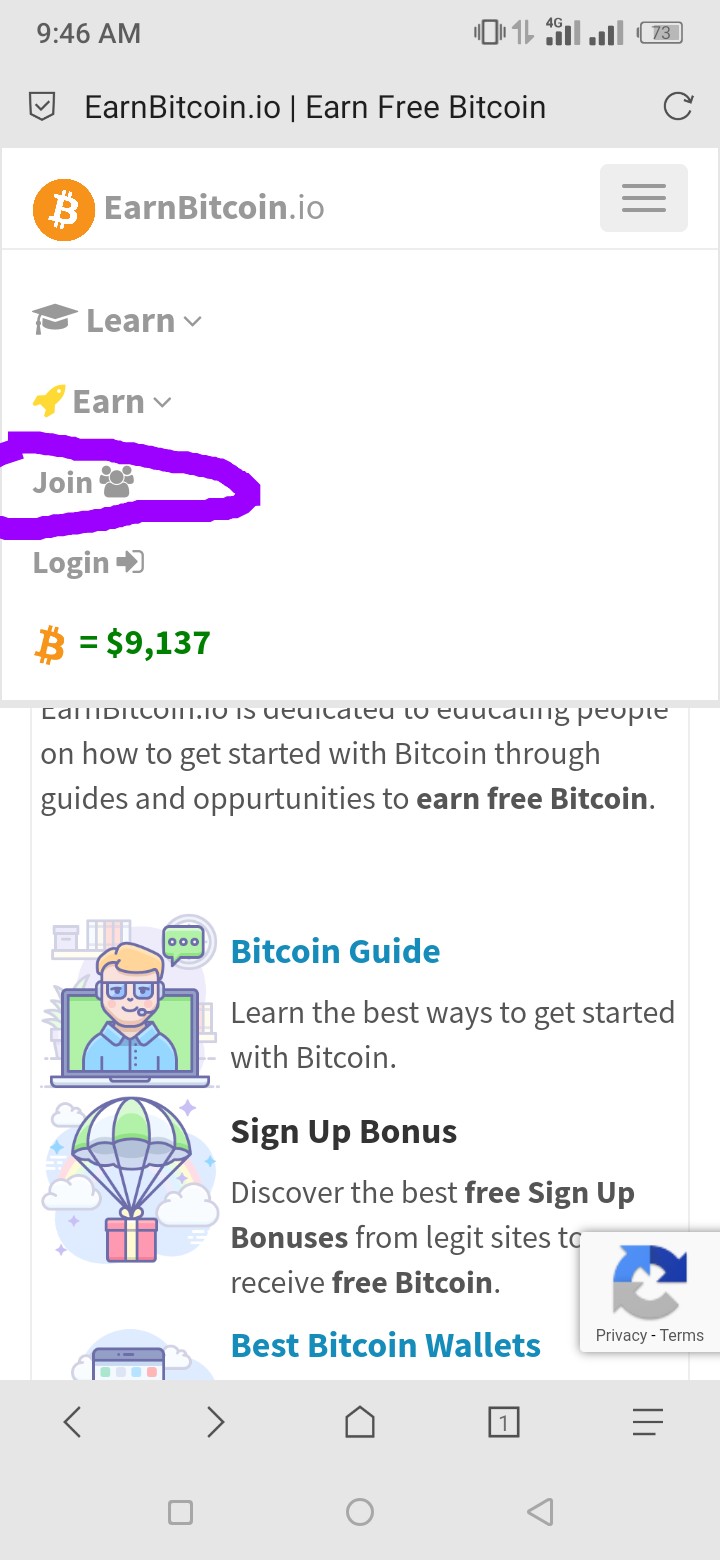Open the Bitcoin Guide link
This screenshot has width=720, height=1560.
[x=335, y=951]
